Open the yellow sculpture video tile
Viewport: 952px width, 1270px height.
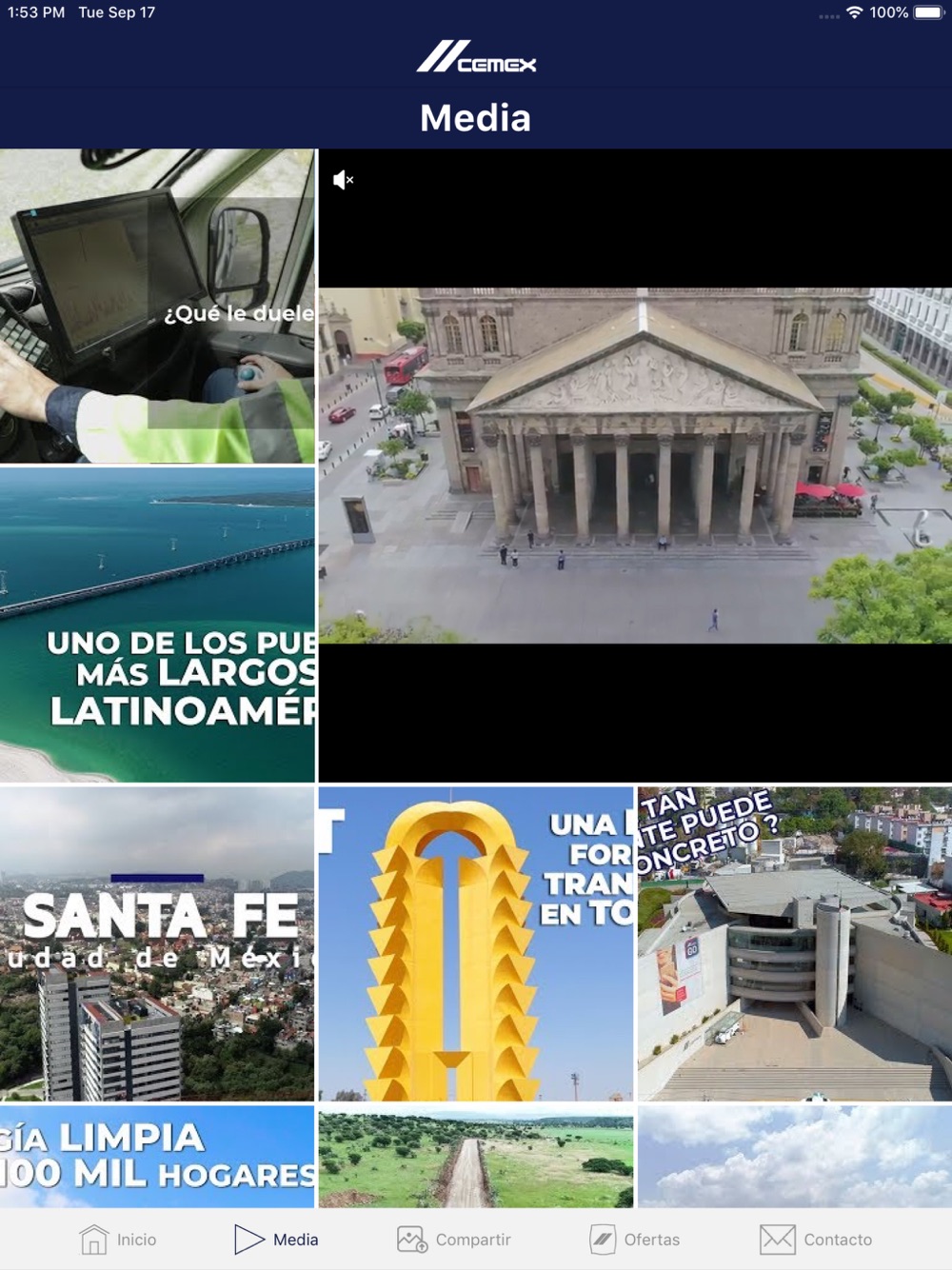point(476,943)
